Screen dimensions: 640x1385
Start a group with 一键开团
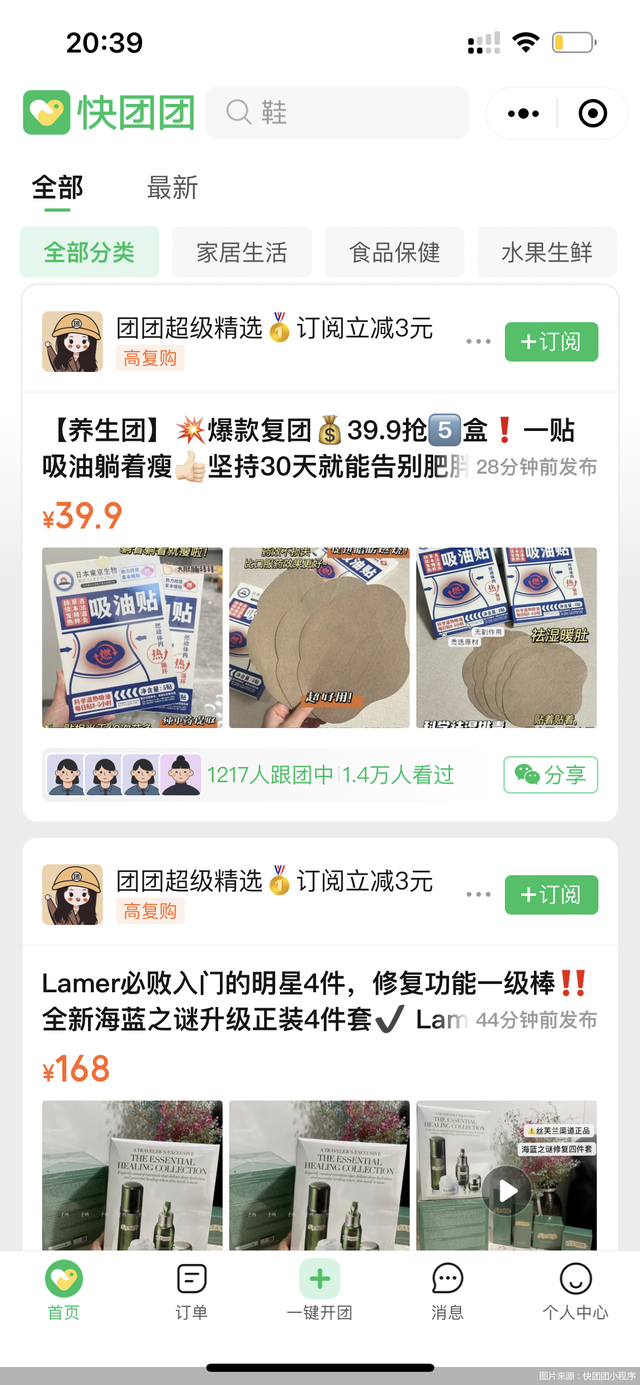(x=320, y=1291)
